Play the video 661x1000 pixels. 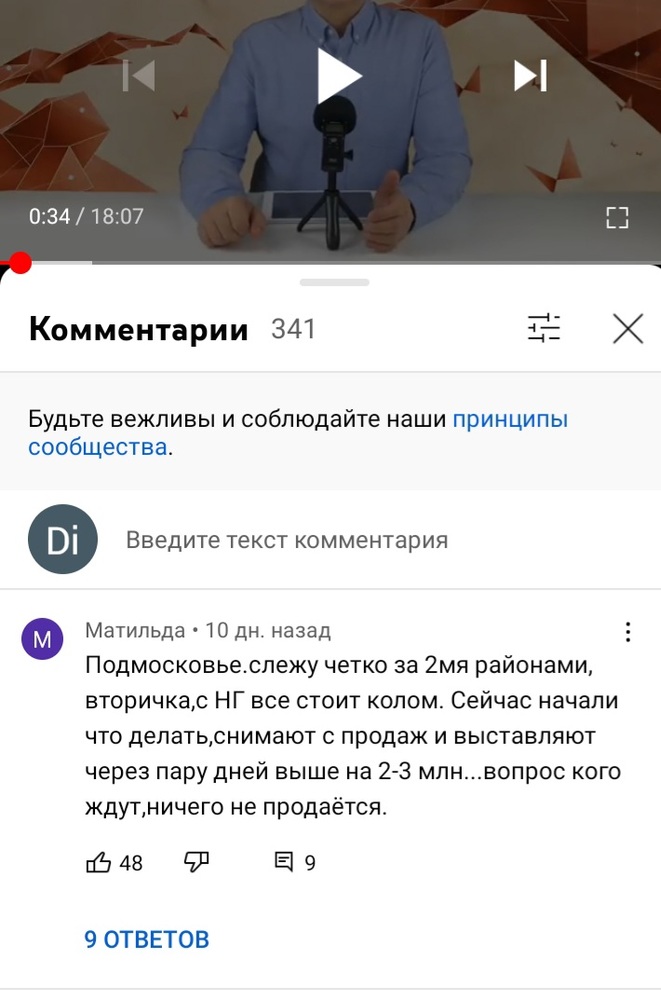pyautogui.click(x=338, y=76)
